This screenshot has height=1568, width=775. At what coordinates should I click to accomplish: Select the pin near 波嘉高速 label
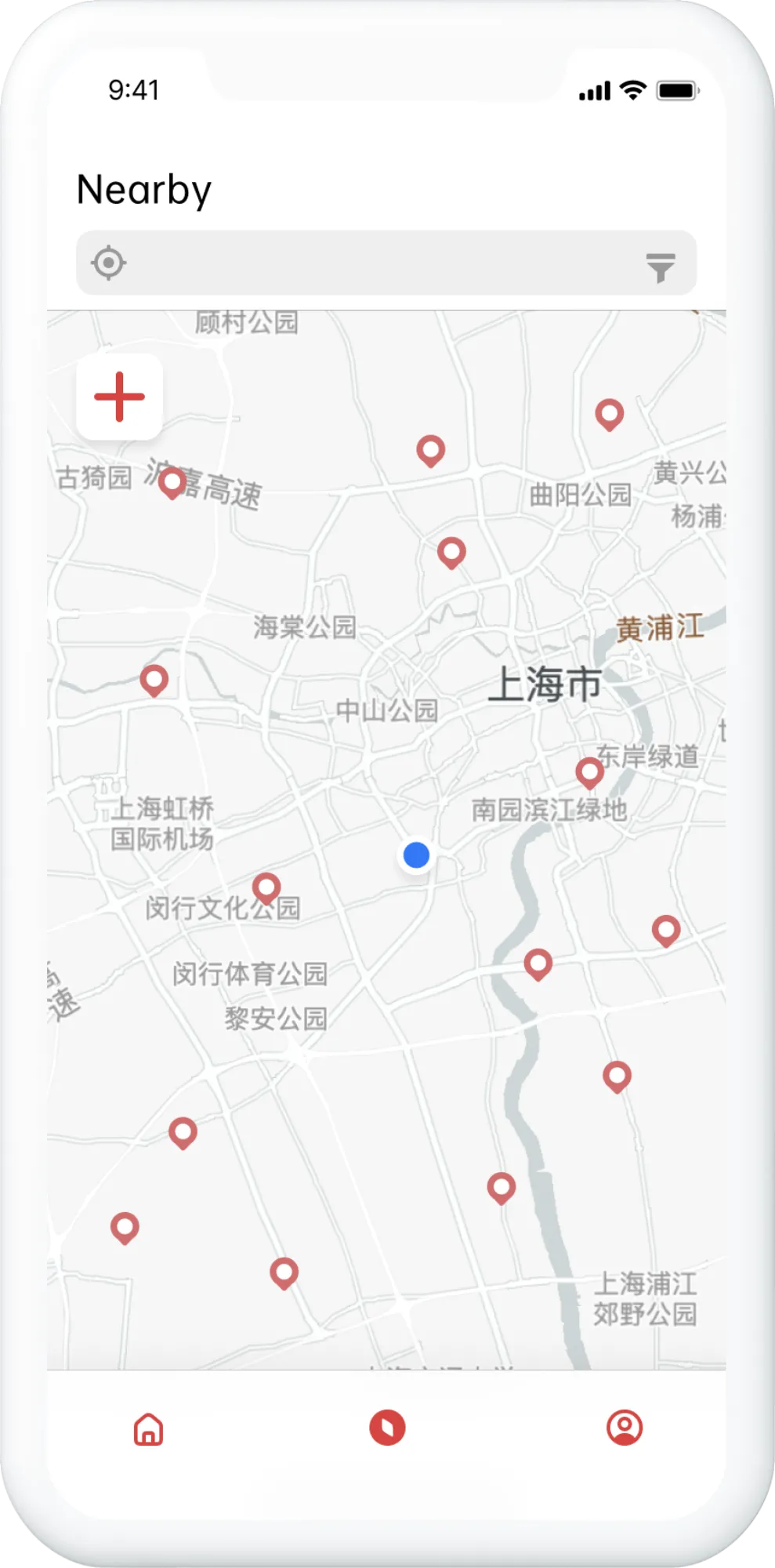point(173,486)
